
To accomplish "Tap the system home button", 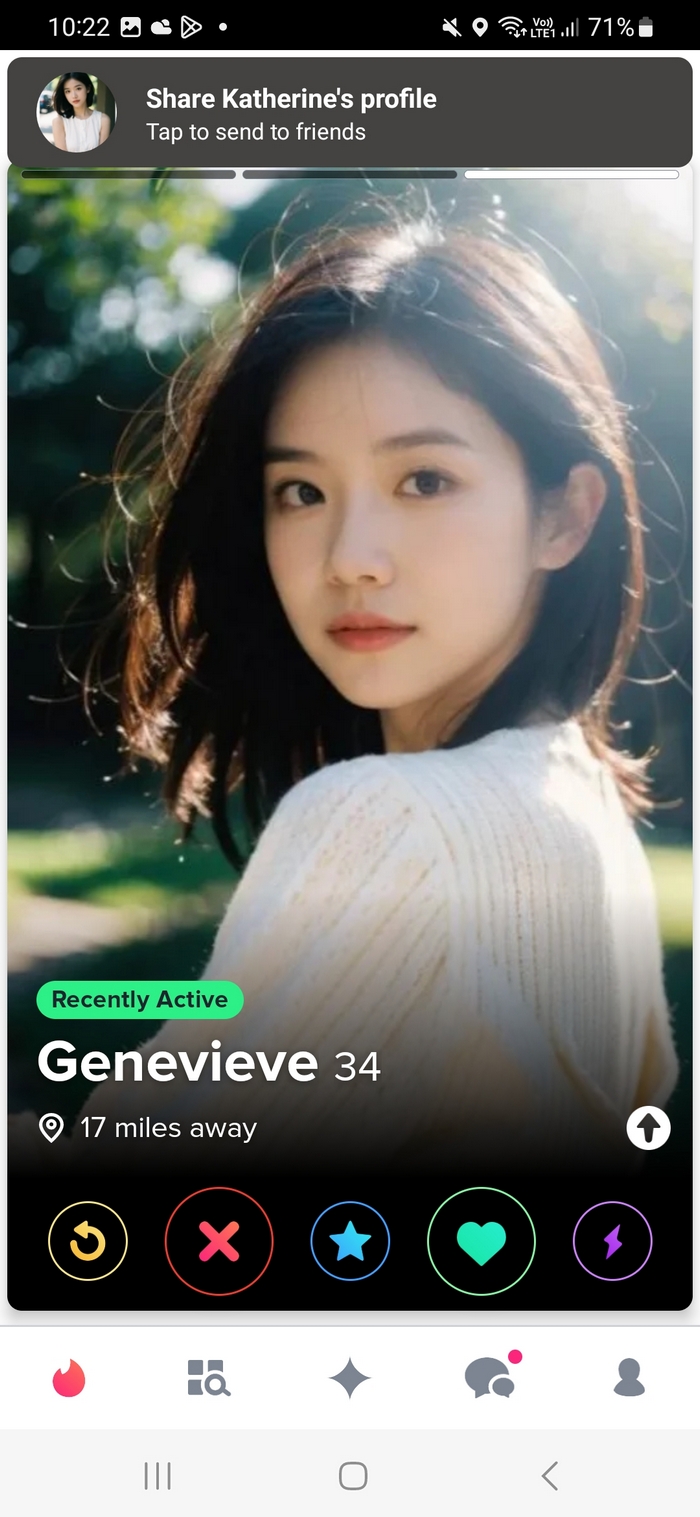I will tap(353, 1475).
